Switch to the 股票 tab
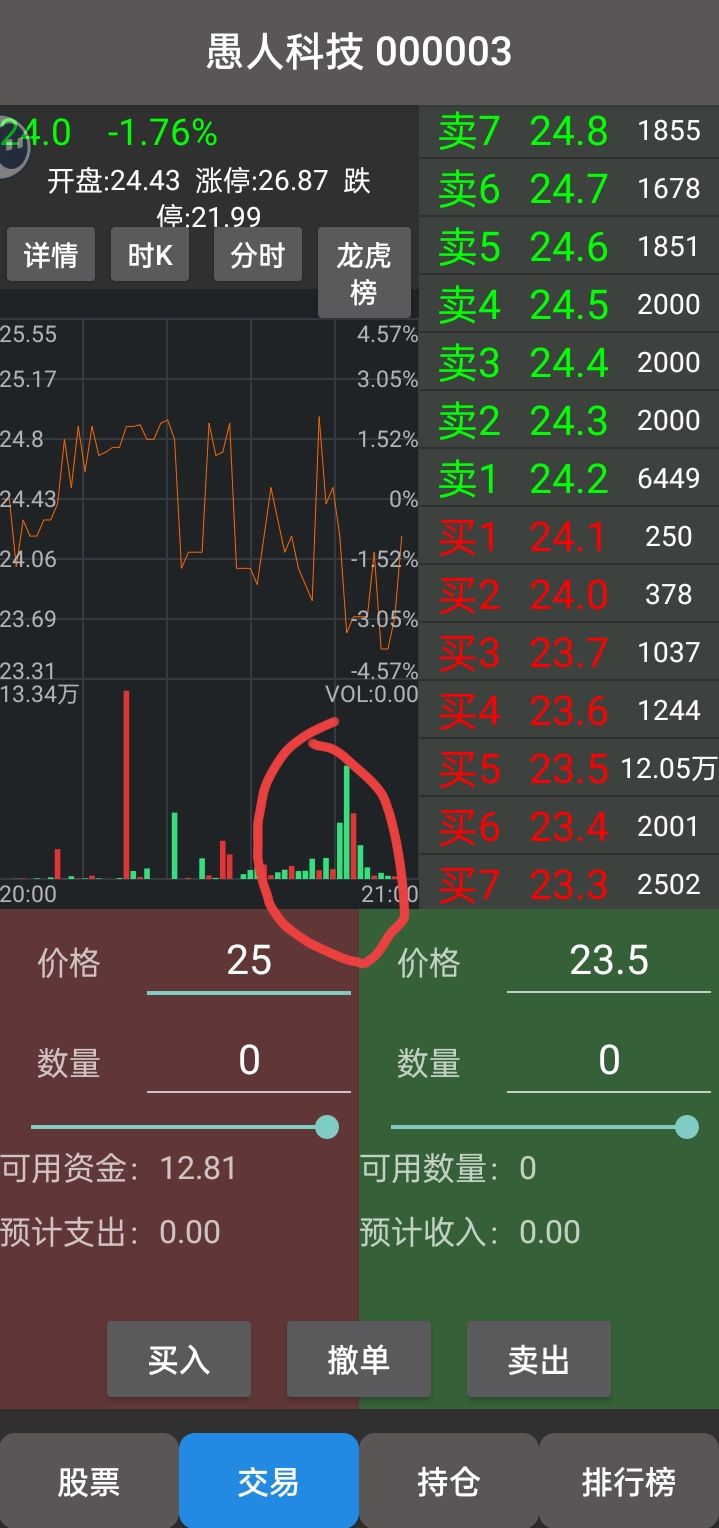Viewport: 719px width, 1528px height. [89, 1481]
